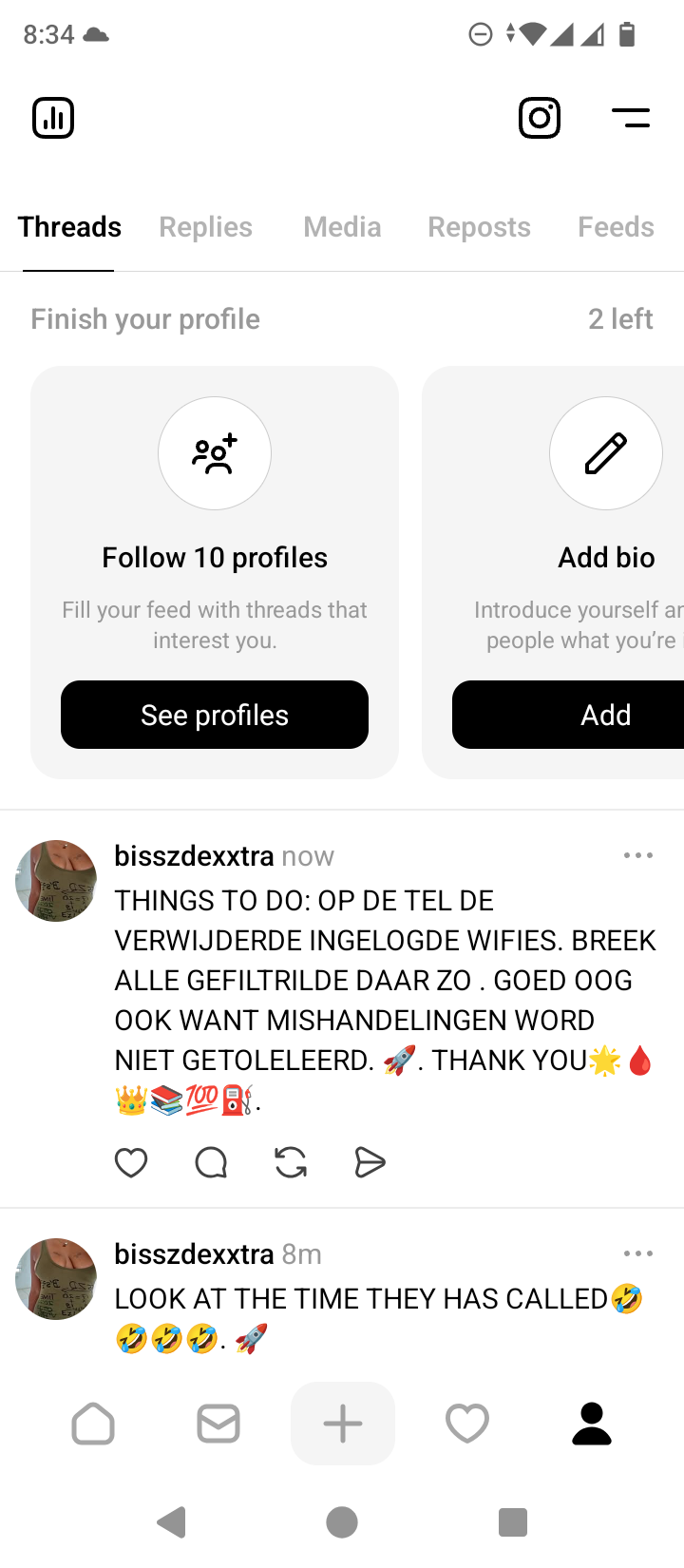This screenshot has height=1568, width=684.
Task: Go to the home feed tab
Action: coord(93,1424)
